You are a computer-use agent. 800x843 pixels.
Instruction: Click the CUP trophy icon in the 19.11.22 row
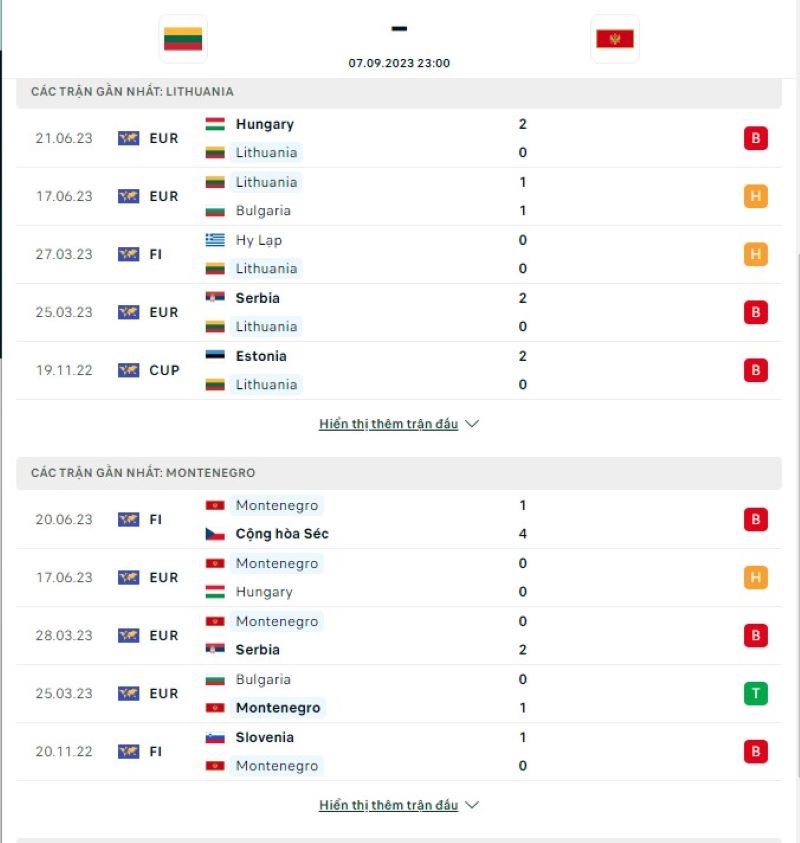click(x=128, y=370)
